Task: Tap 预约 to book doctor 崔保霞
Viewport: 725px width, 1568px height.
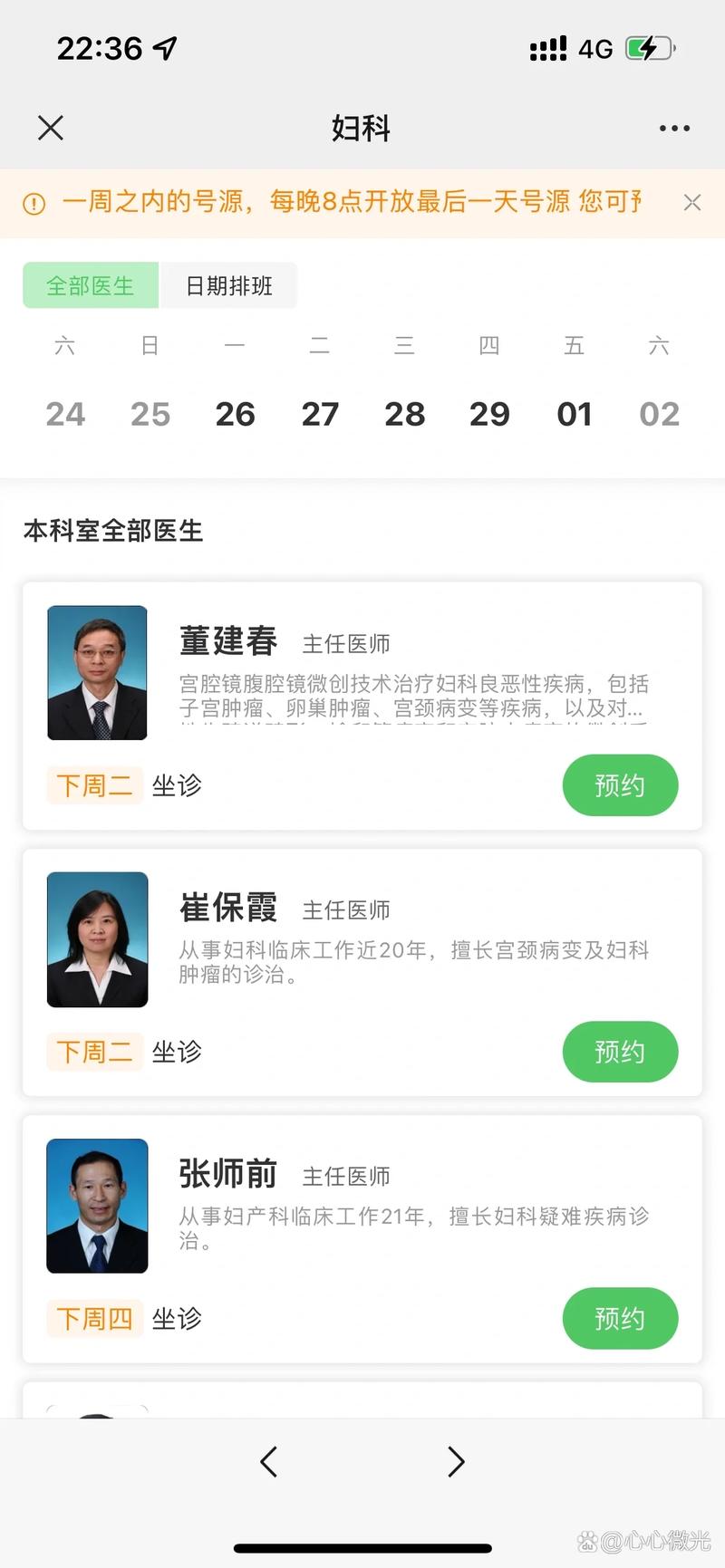Action: [620, 1052]
